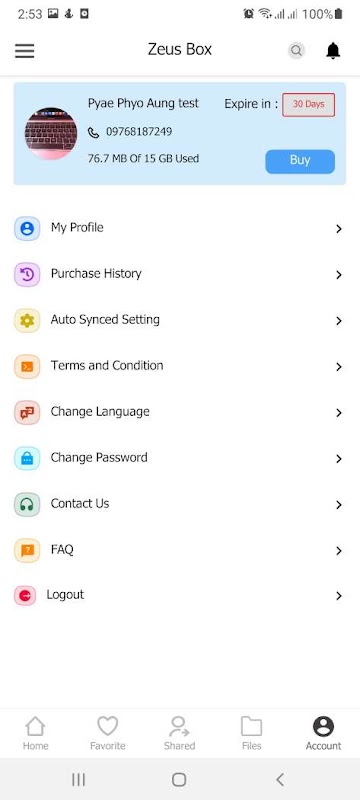Open Change Language option
The width and height of the screenshot is (360, 800).
pyautogui.click(x=180, y=412)
